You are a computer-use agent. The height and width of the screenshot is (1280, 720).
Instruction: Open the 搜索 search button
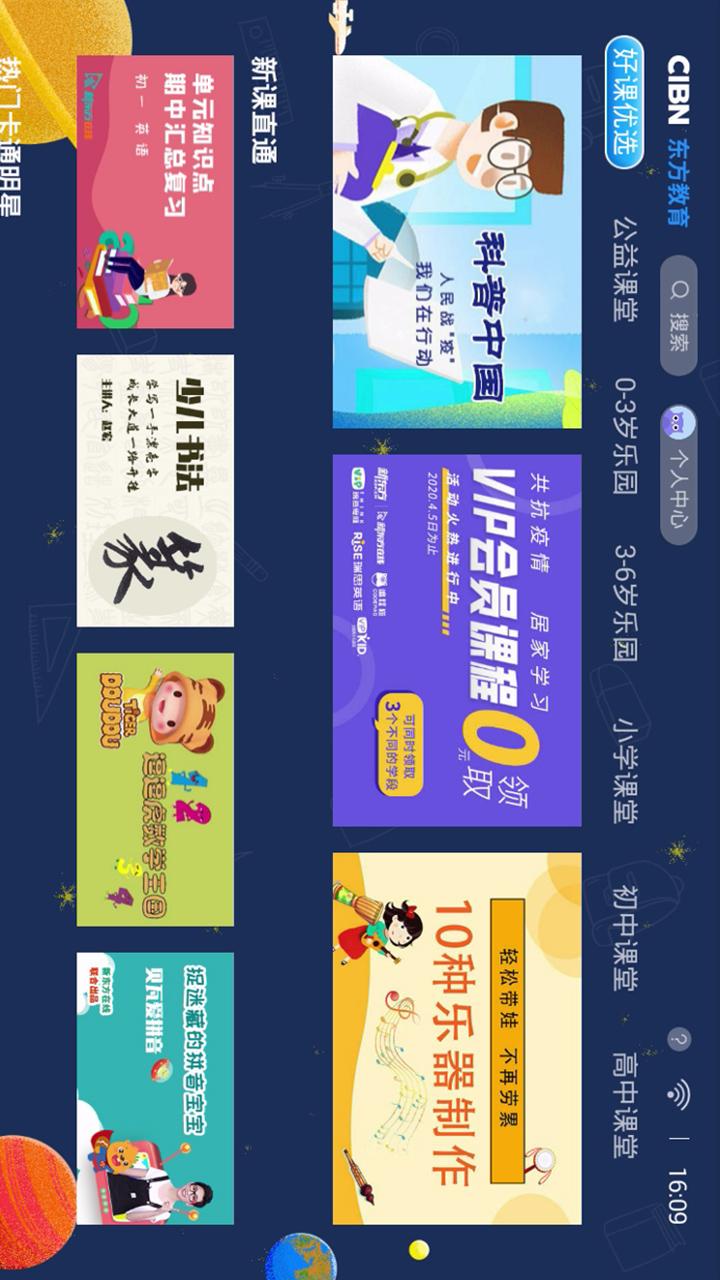click(678, 314)
